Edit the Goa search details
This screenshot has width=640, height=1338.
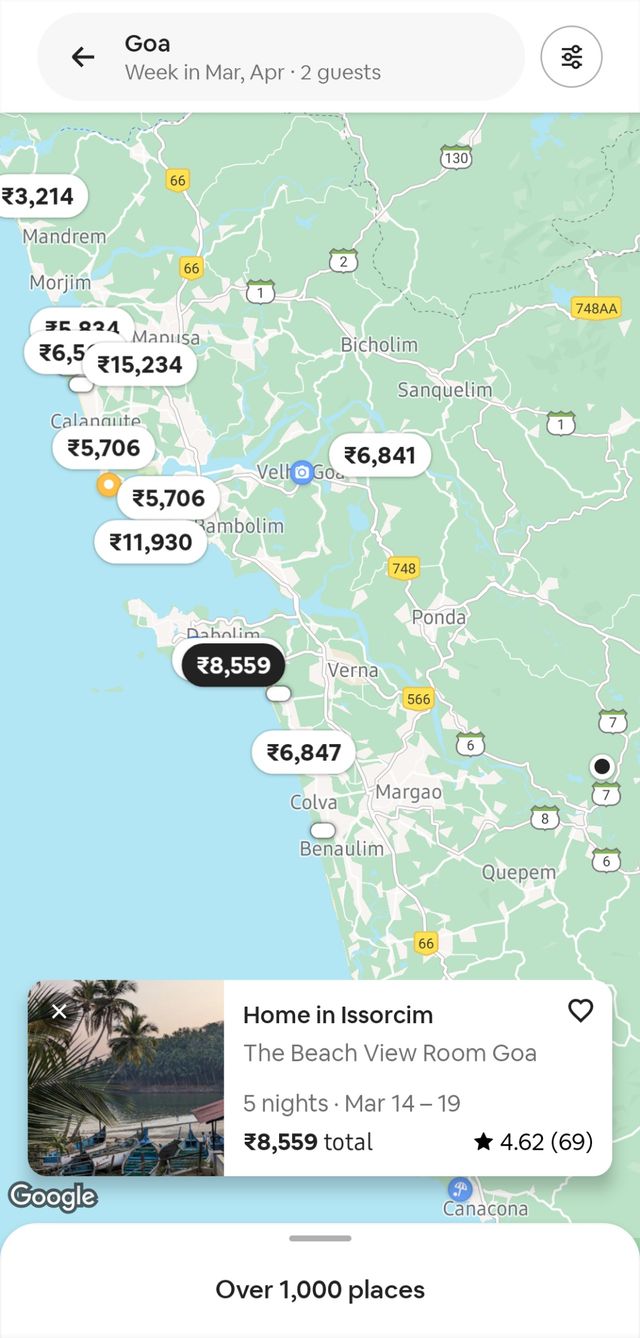coord(300,57)
